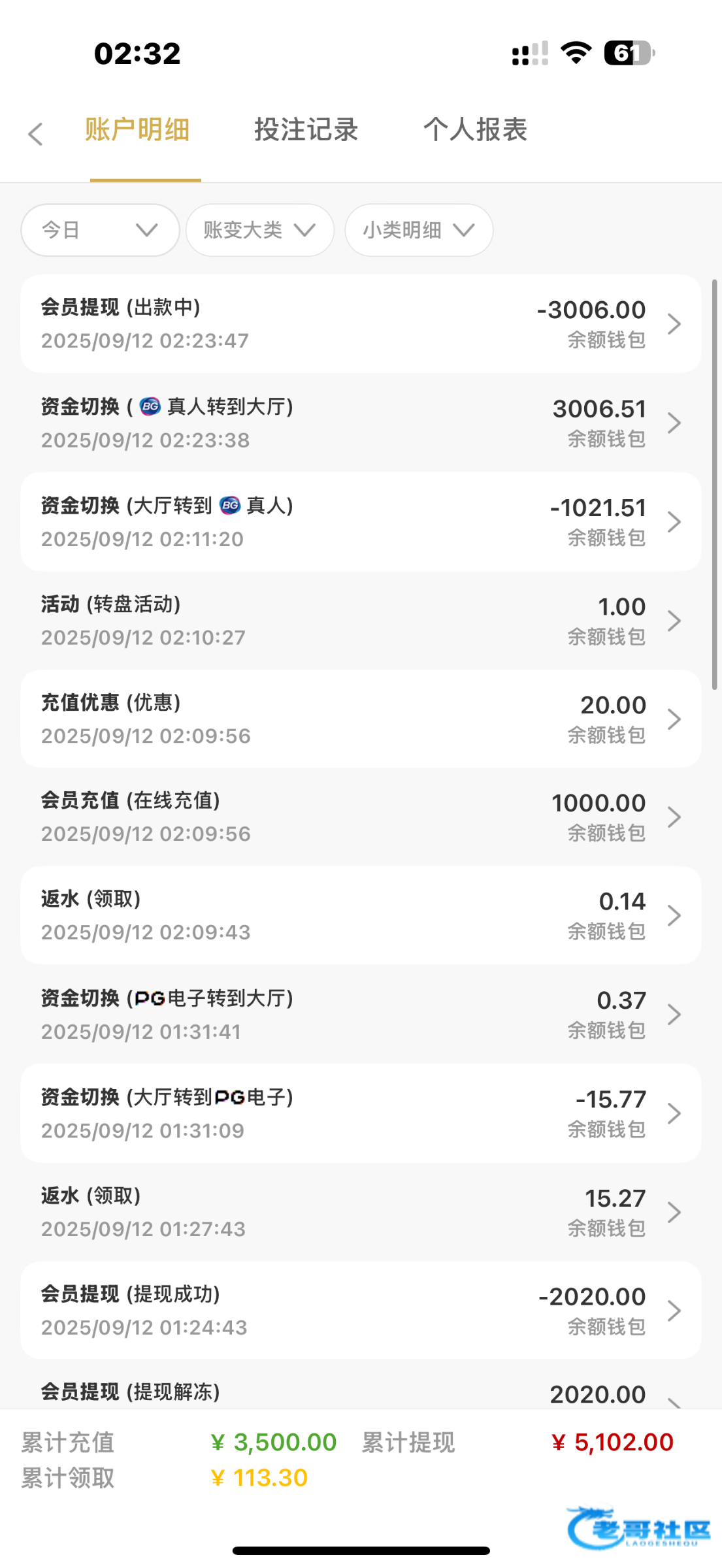Open the 大厅转到PG电子 -15.77 record
The image size is (722, 1568).
(361, 1113)
